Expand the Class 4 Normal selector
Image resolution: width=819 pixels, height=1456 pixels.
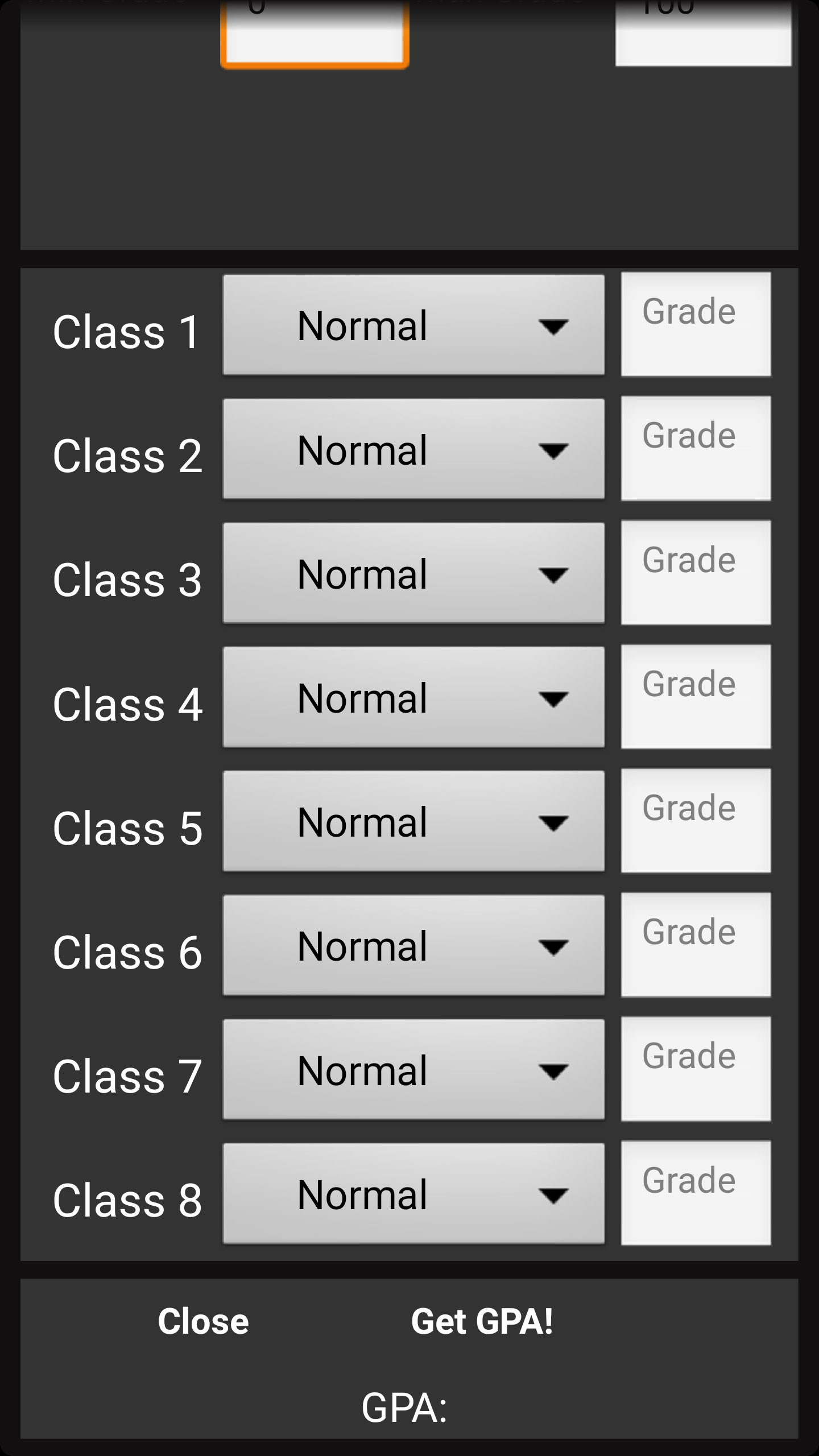pyautogui.click(x=413, y=697)
